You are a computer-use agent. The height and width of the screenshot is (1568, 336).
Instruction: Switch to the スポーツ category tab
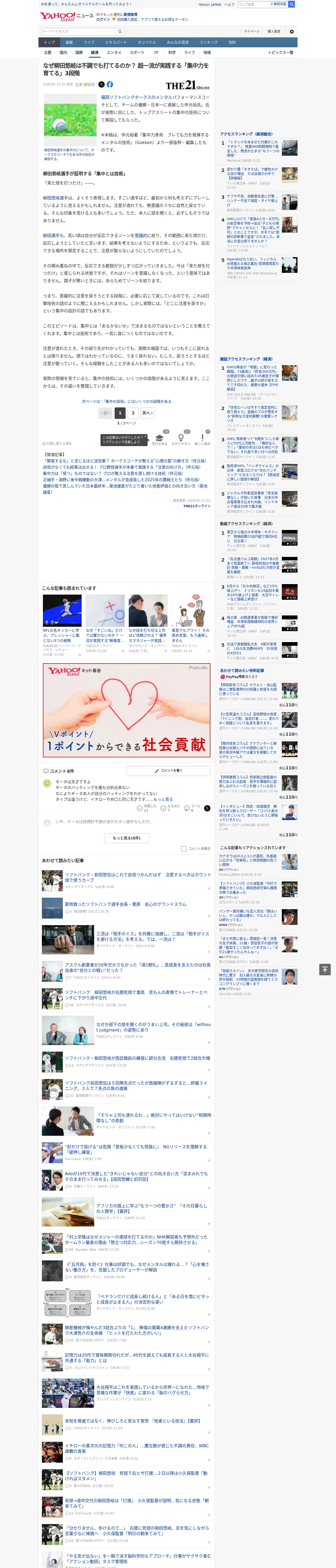click(137, 52)
